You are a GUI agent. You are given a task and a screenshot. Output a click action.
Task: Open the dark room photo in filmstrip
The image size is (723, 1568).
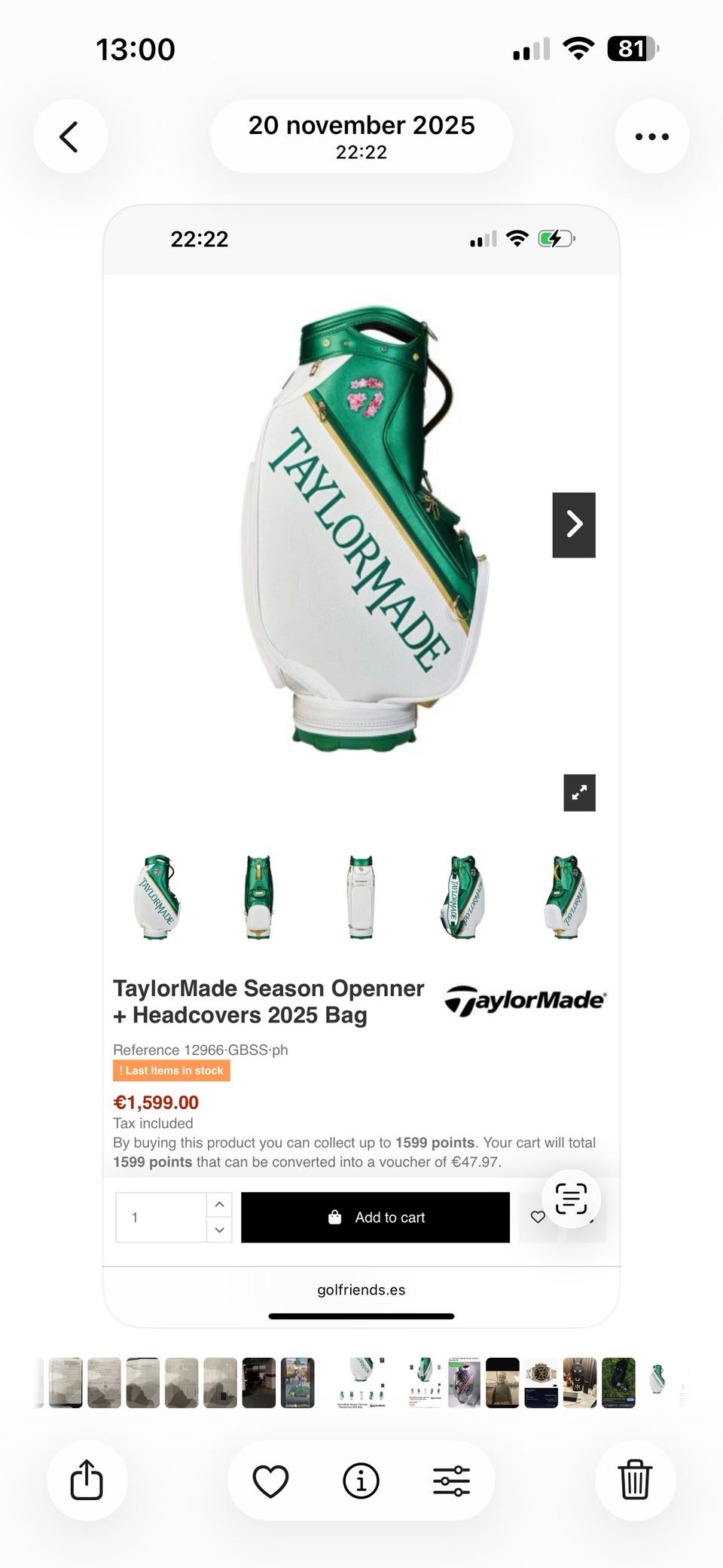pyautogui.click(x=258, y=1383)
